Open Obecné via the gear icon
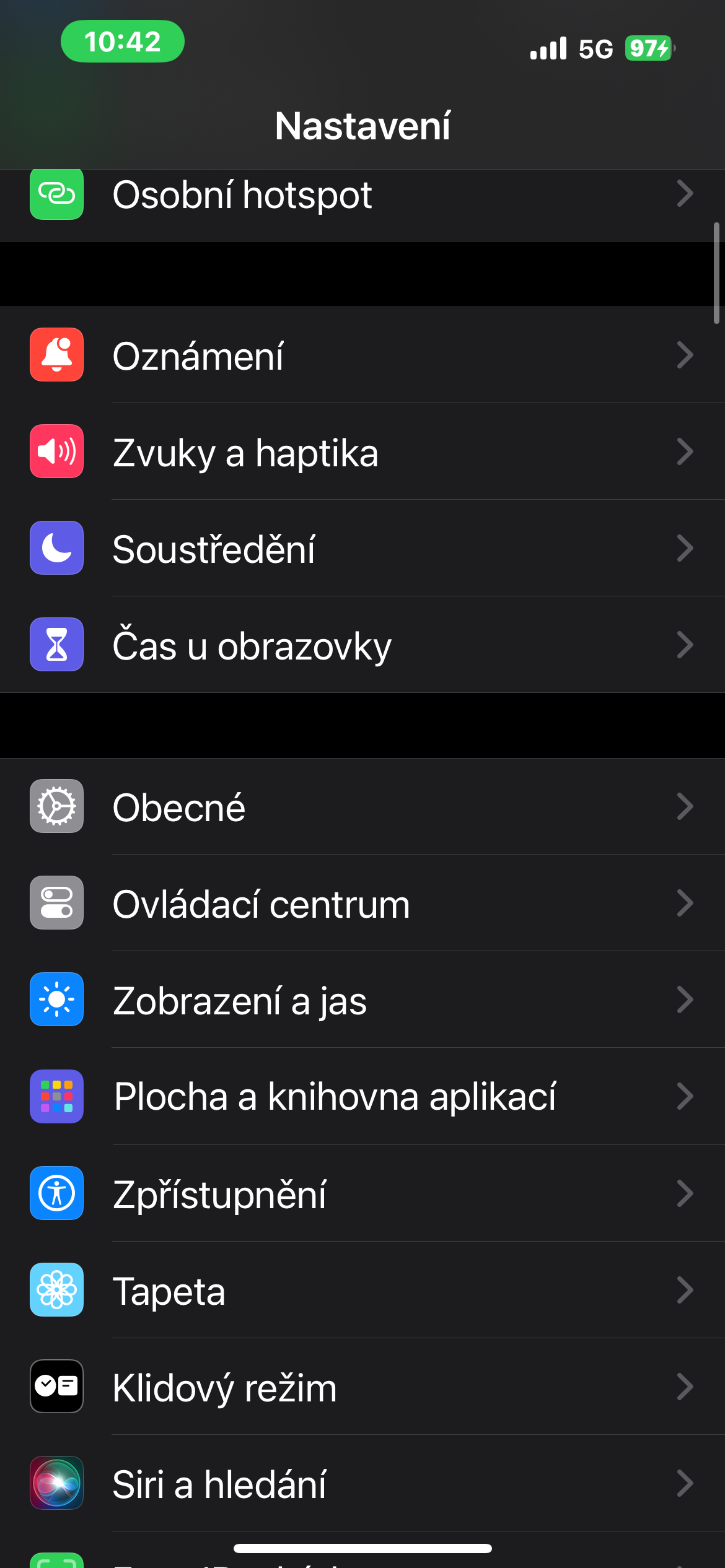Image resolution: width=725 pixels, height=1568 pixels. [56, 807]
